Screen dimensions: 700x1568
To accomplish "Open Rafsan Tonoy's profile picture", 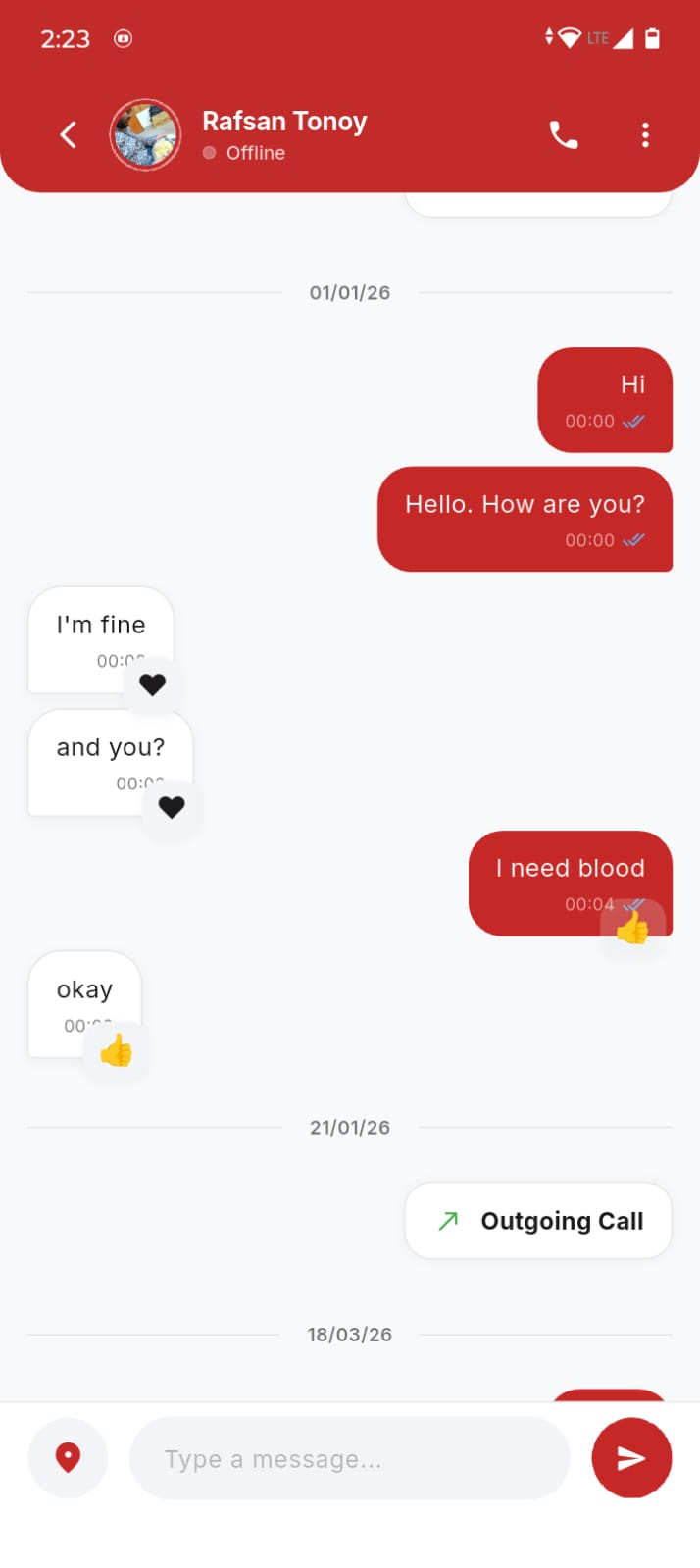I will pos(145,135).
